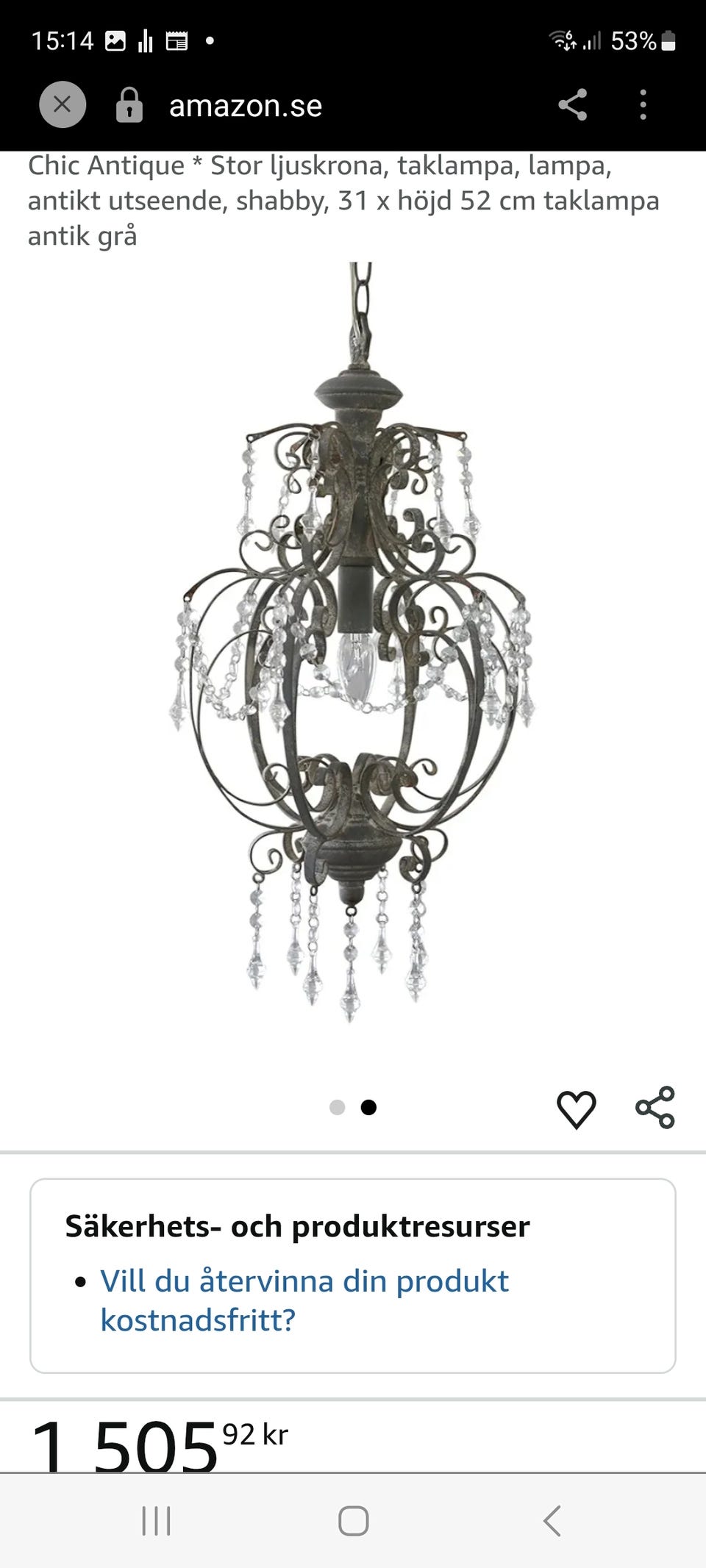Open 'Vill du återvinna din produkt kostnadsfritt?' link

304,1300
